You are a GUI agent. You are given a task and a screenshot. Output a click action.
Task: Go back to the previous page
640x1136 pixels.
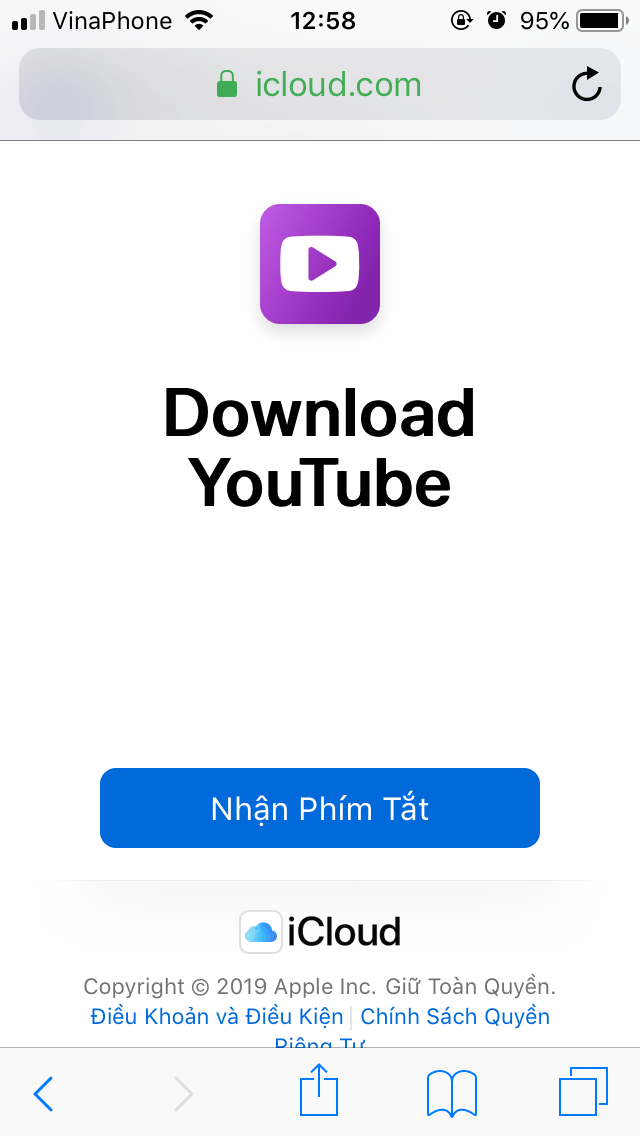pyautogui.click(x=43, y=1094)
